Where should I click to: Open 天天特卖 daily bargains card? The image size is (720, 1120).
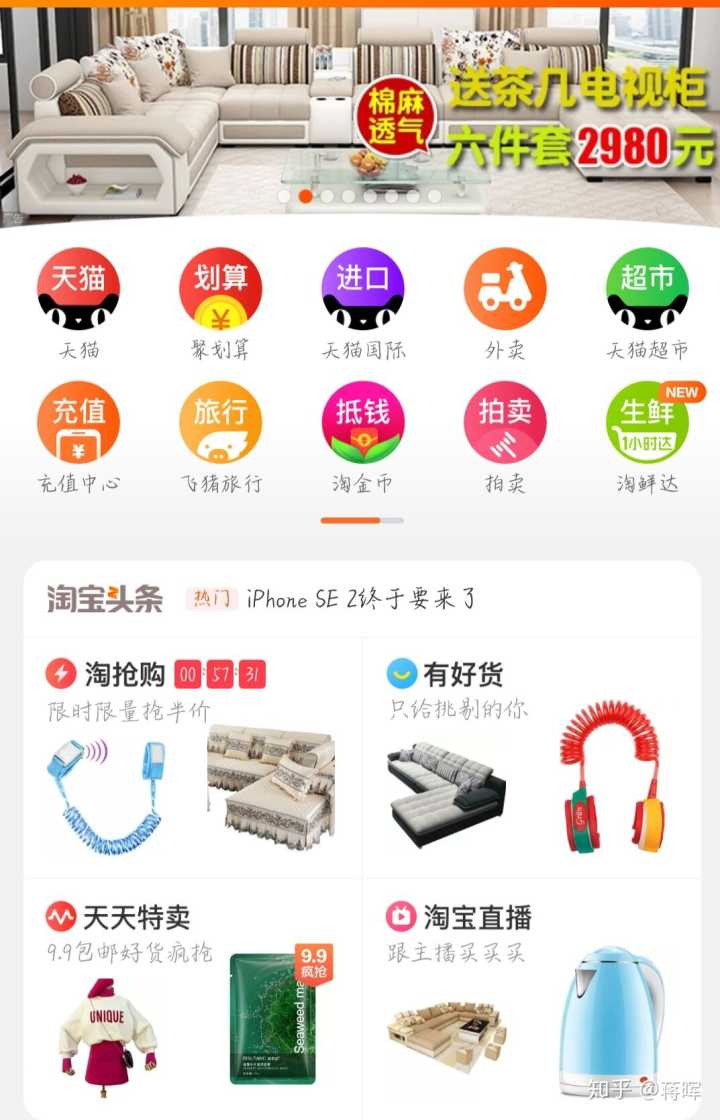pyautogui.click(x=192, y=1000)
